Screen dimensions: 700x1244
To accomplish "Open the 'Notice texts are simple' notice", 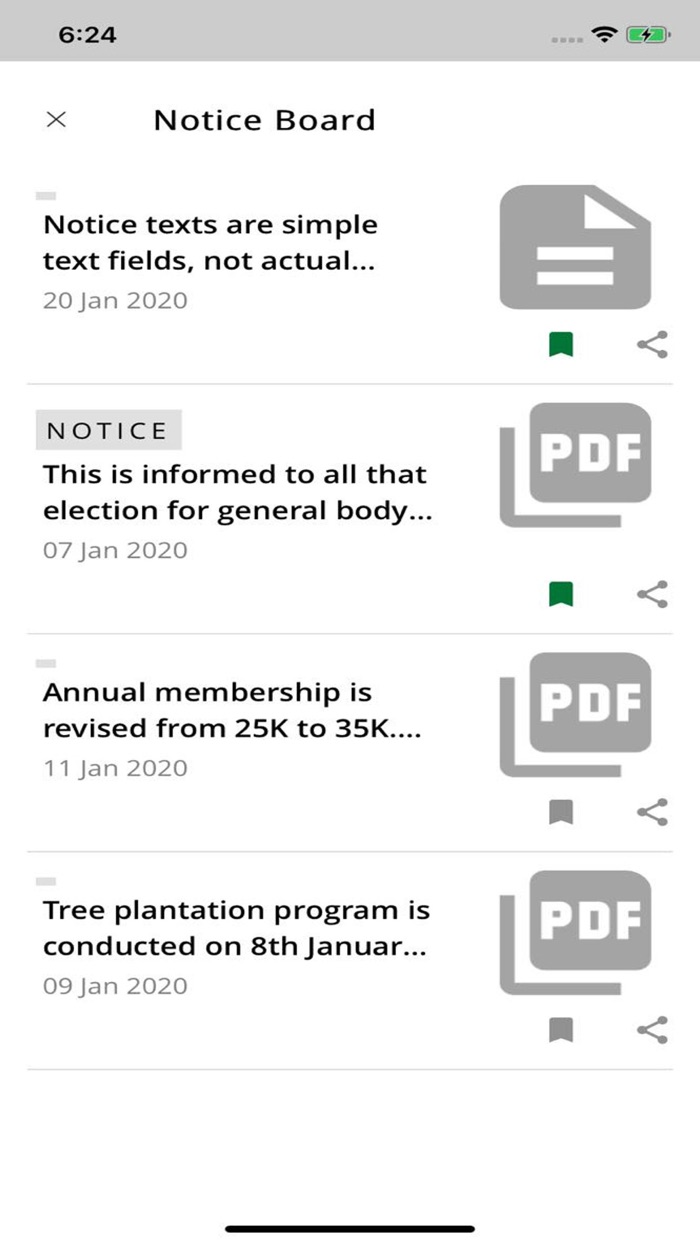I will click(210, 243).
